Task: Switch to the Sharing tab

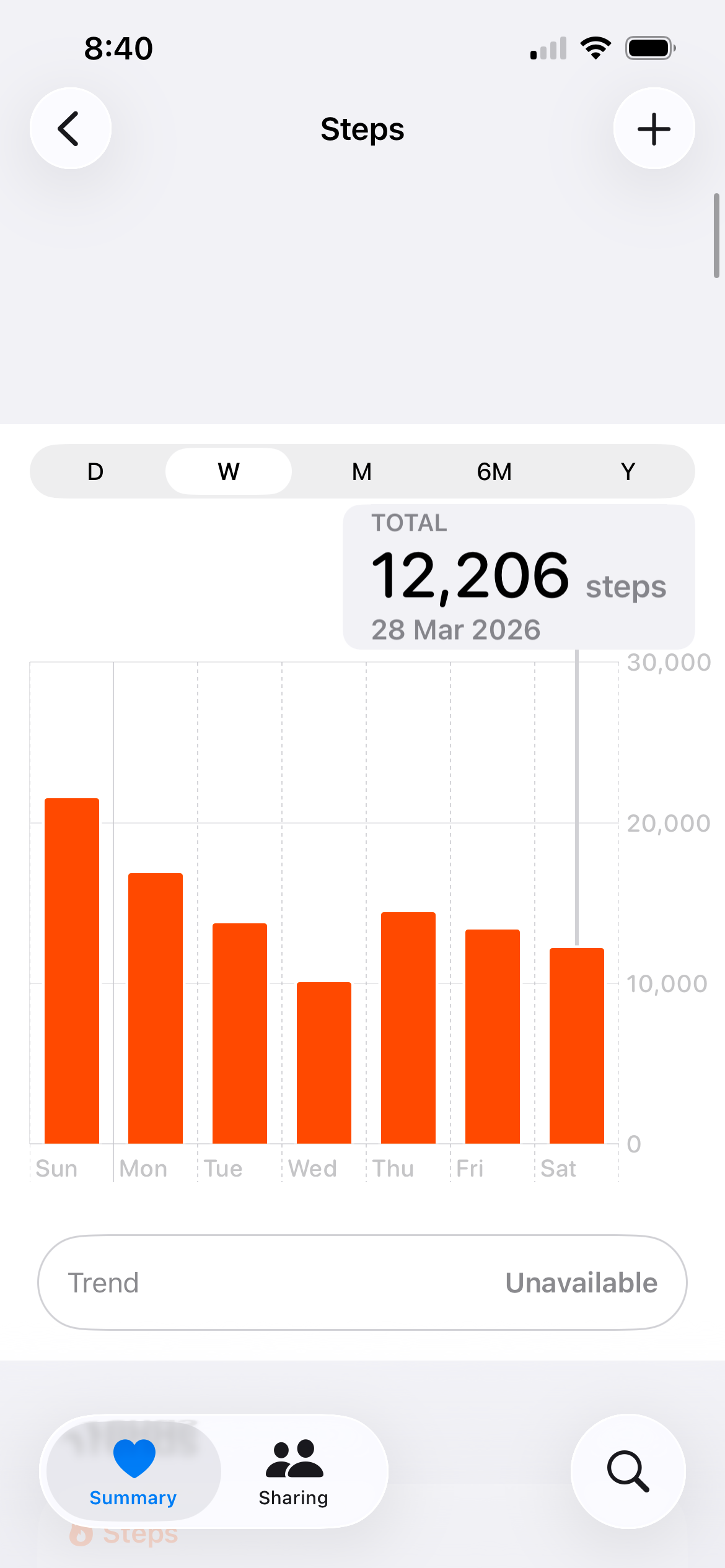Action: tap(294, 1471)
